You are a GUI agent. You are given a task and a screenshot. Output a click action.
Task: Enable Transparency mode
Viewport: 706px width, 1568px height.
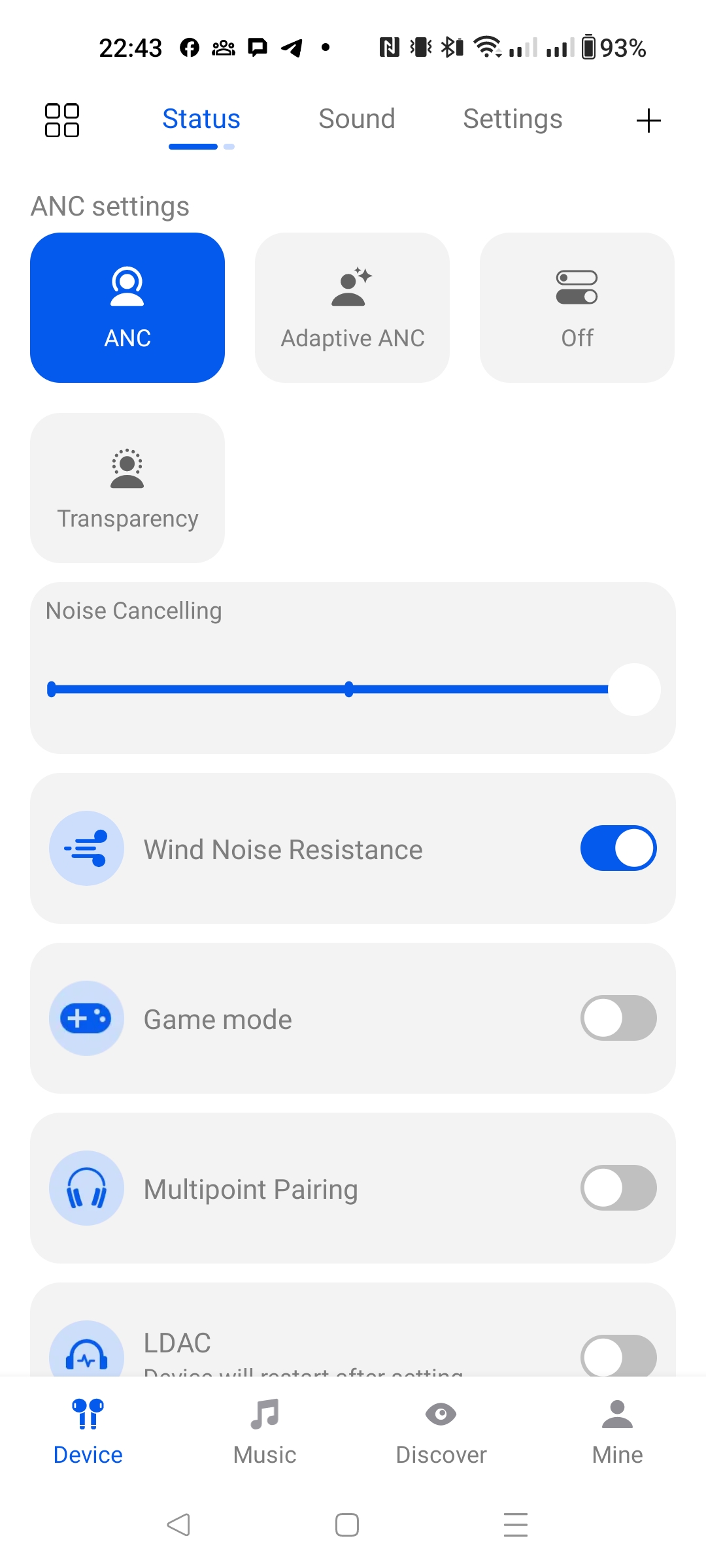[127, 488]
